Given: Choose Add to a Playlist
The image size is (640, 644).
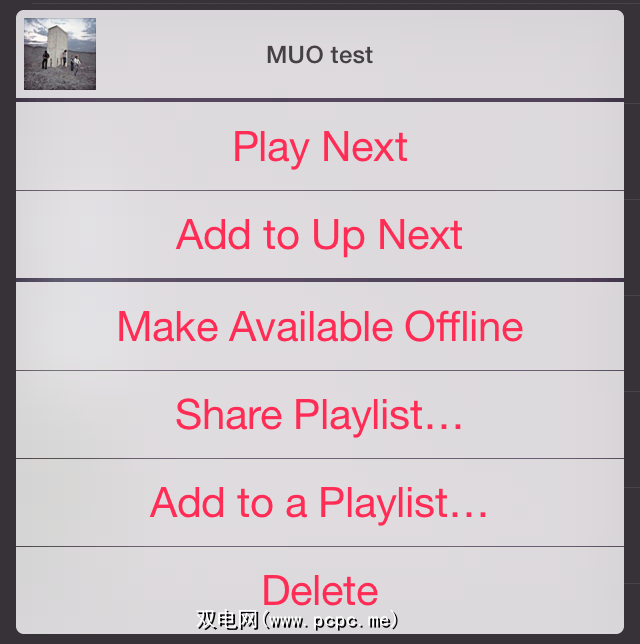Looking at the screenshot, I should pos(320,503).
